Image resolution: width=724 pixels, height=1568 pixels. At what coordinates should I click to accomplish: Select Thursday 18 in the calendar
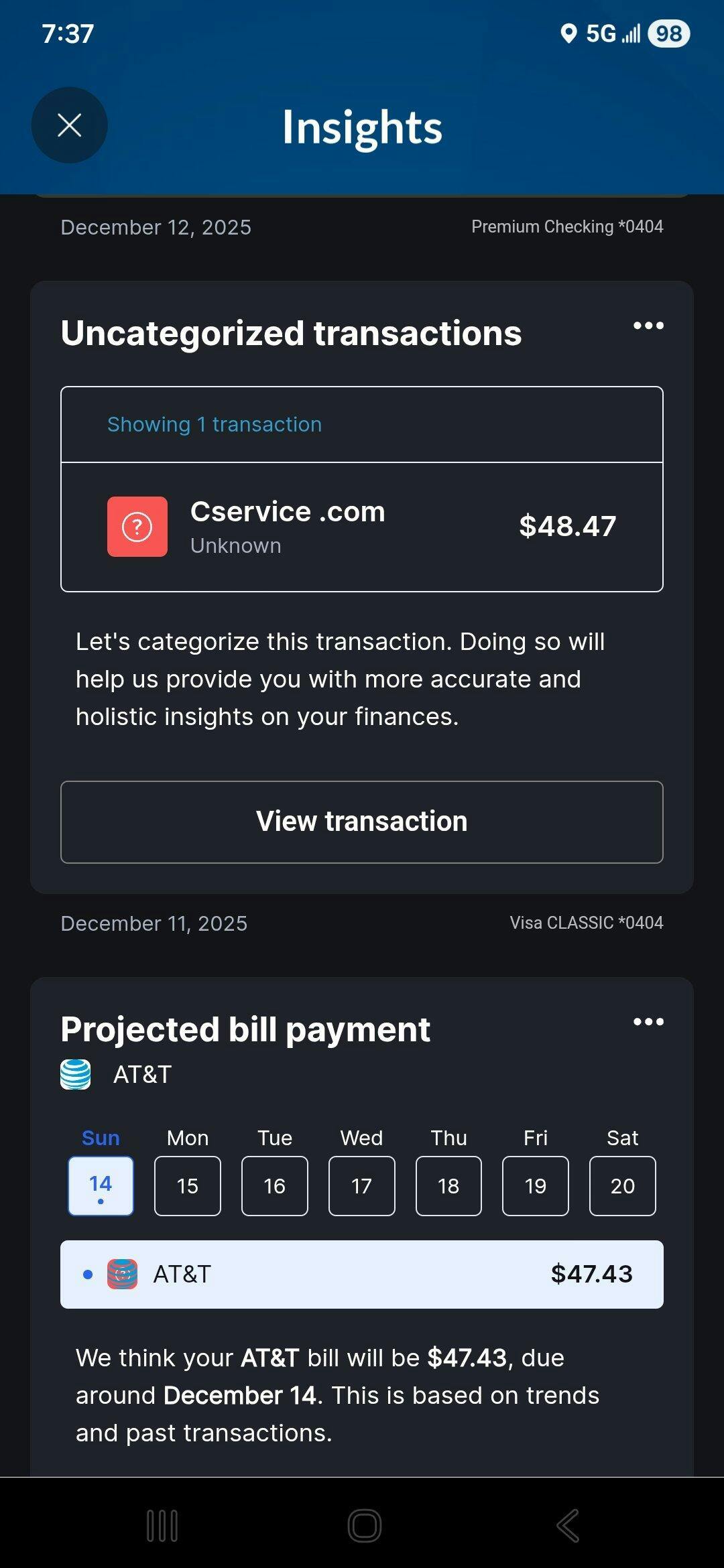coord(448,1185)
